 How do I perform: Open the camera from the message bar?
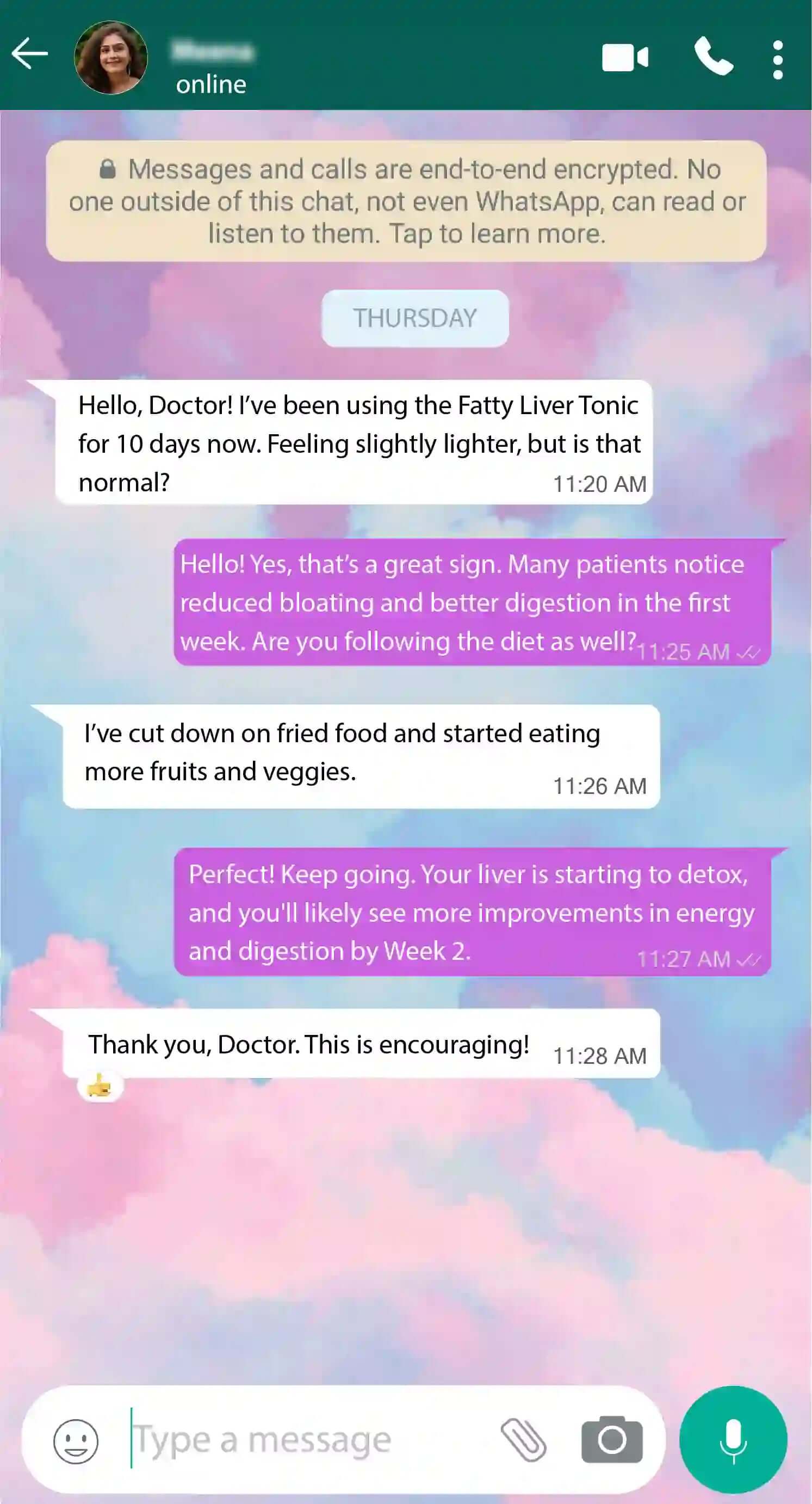click(x=612, y=1440)
